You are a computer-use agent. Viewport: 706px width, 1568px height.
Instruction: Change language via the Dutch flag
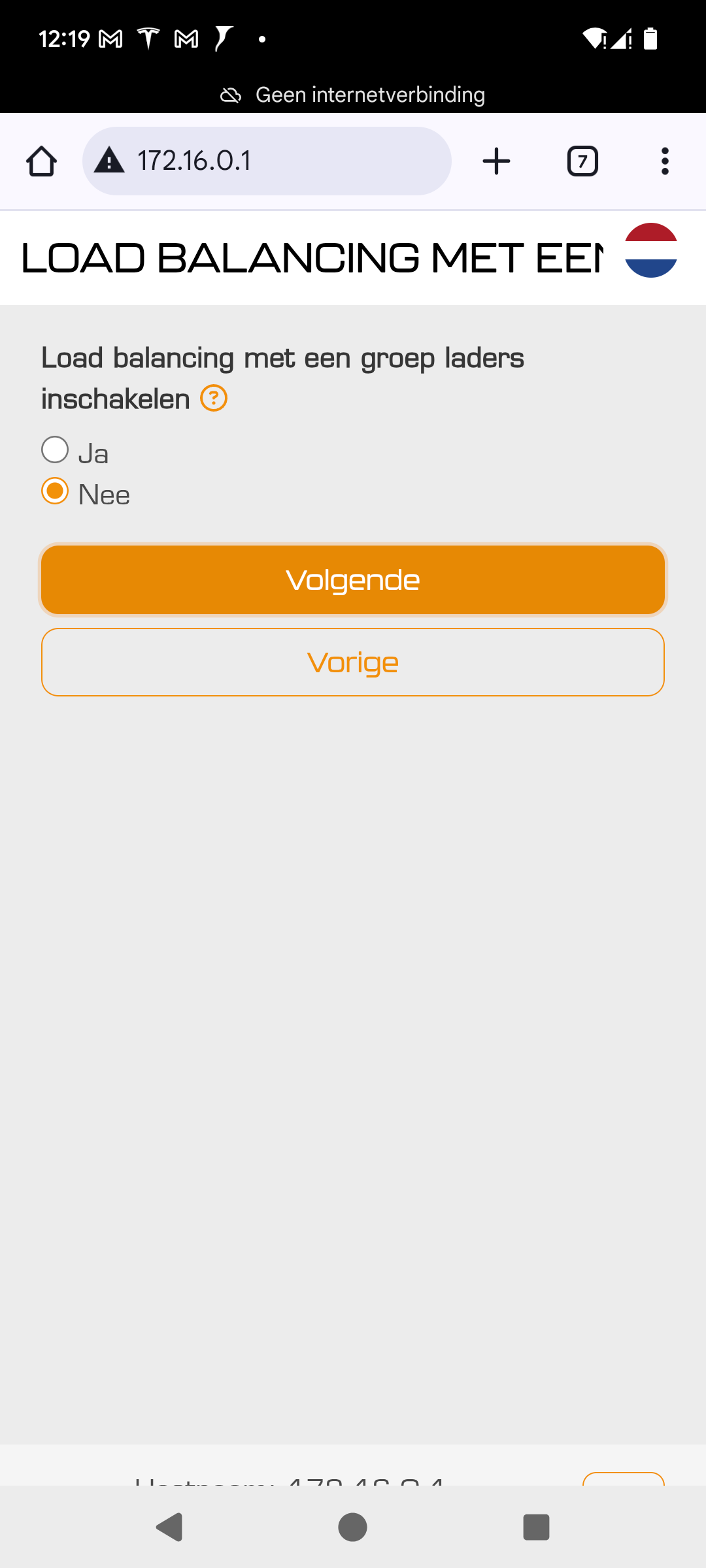pyautogui.click(x=650, y=250)
